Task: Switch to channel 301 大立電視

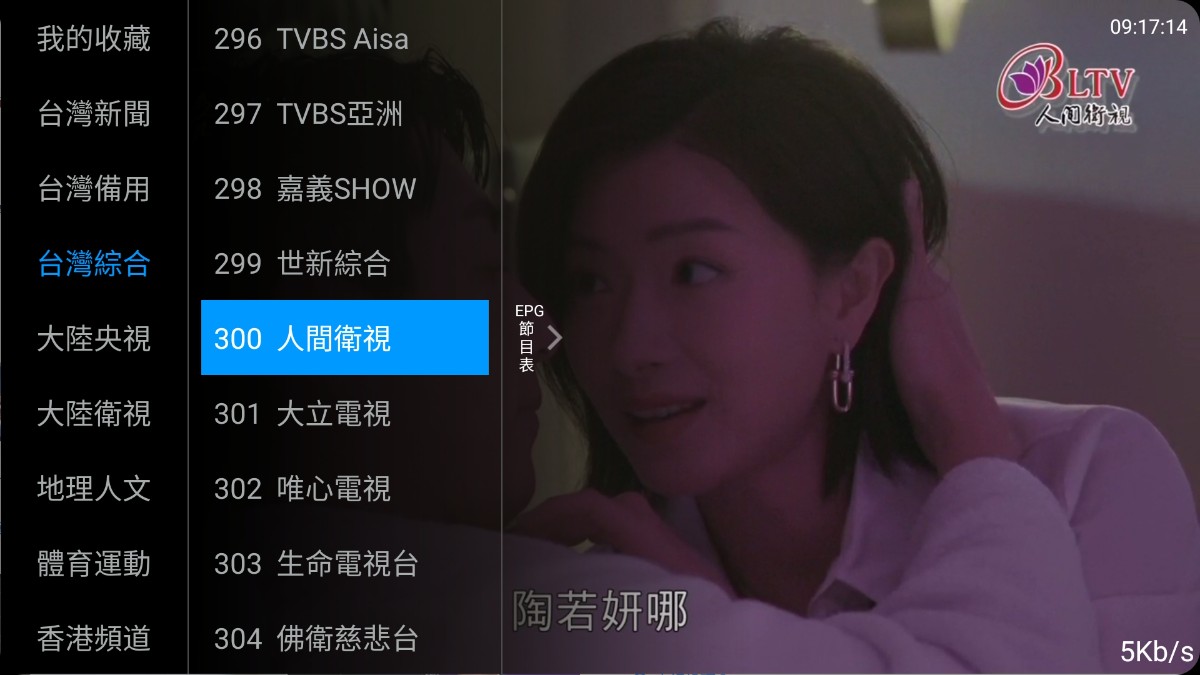Action: (344, 414)
